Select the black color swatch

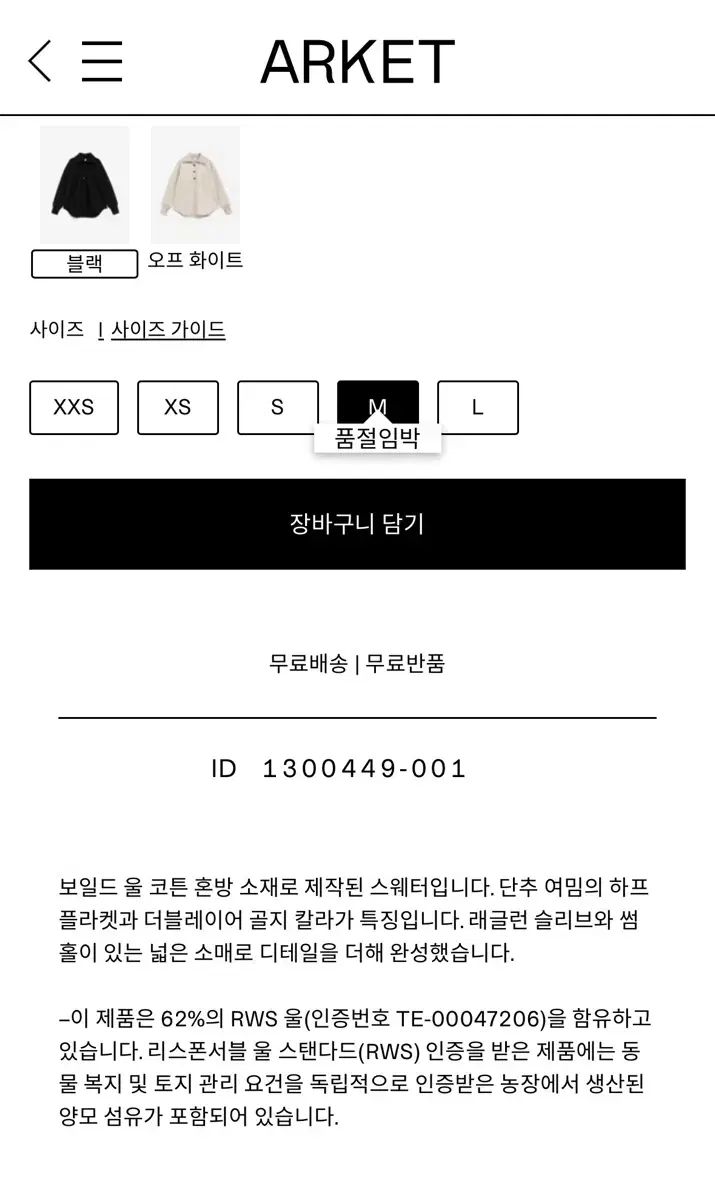(85, 184)
